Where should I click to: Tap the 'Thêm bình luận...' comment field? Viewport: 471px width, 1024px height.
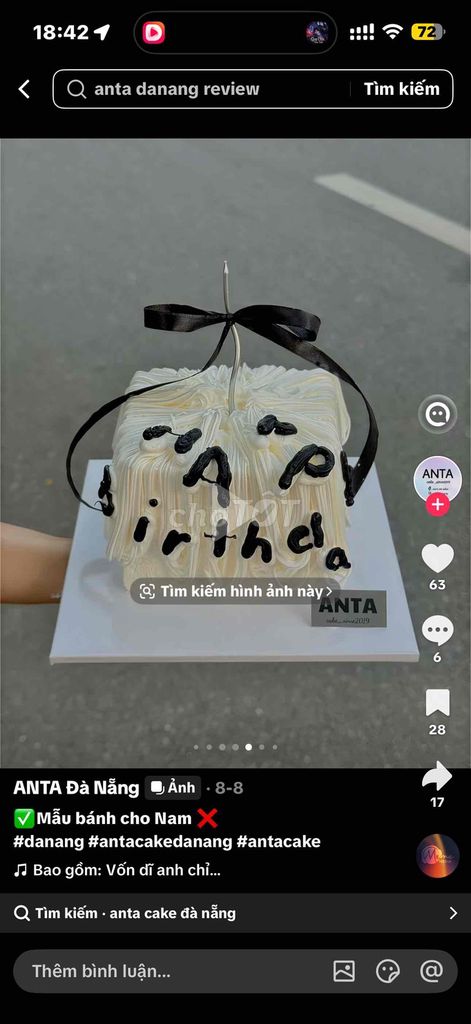point(170,971)
